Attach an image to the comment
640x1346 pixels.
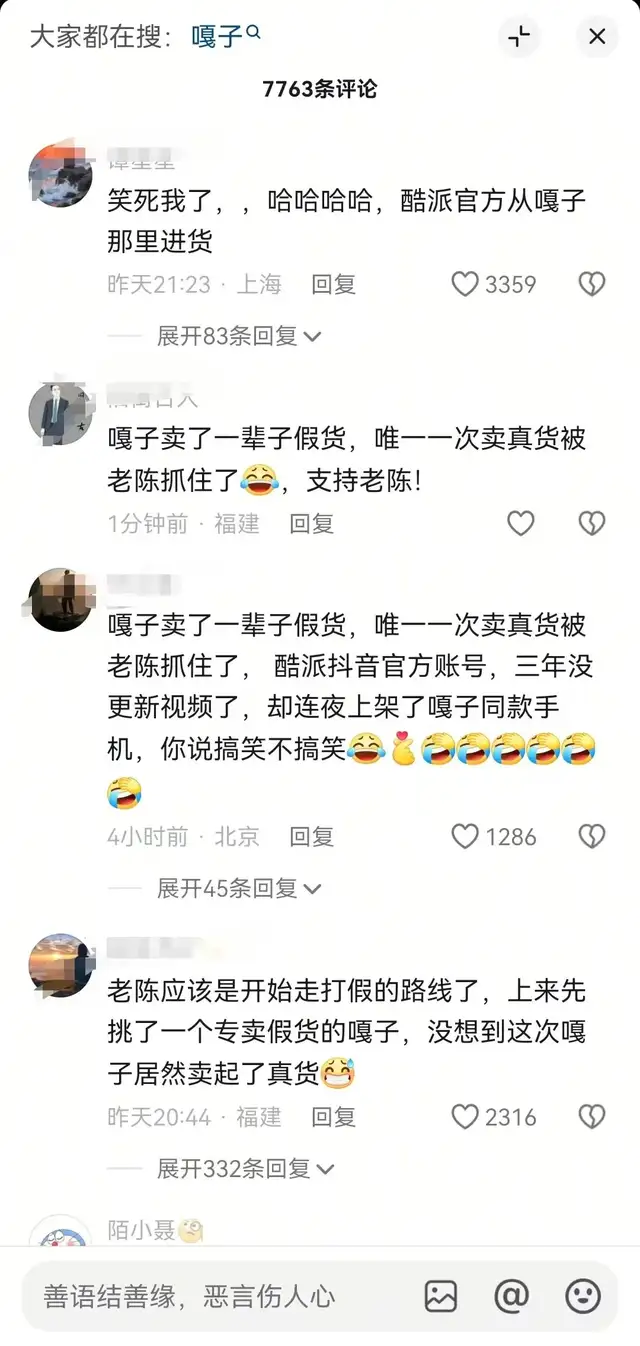441,1296
